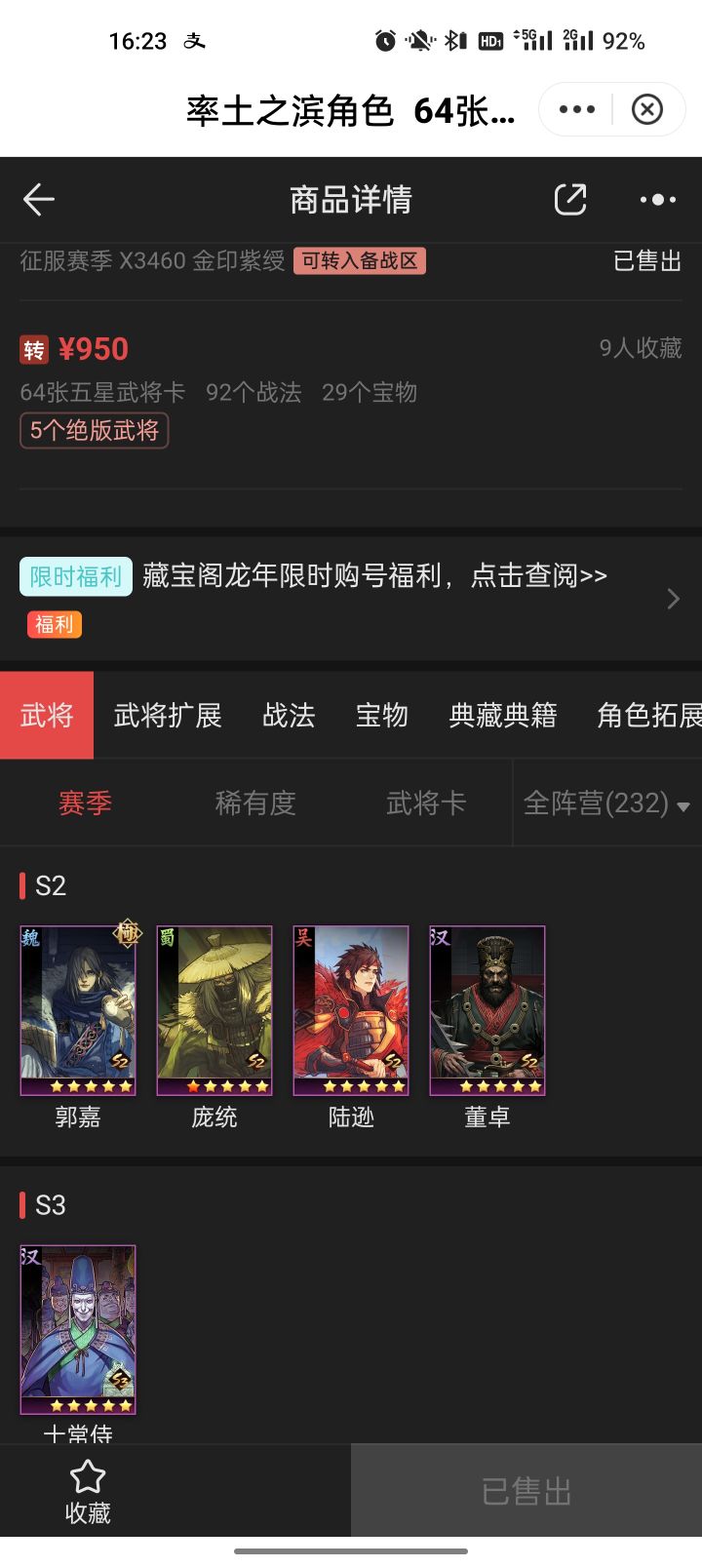Open the 宝物 tab
Screen dimensions: 702x1568
point(381,715)
